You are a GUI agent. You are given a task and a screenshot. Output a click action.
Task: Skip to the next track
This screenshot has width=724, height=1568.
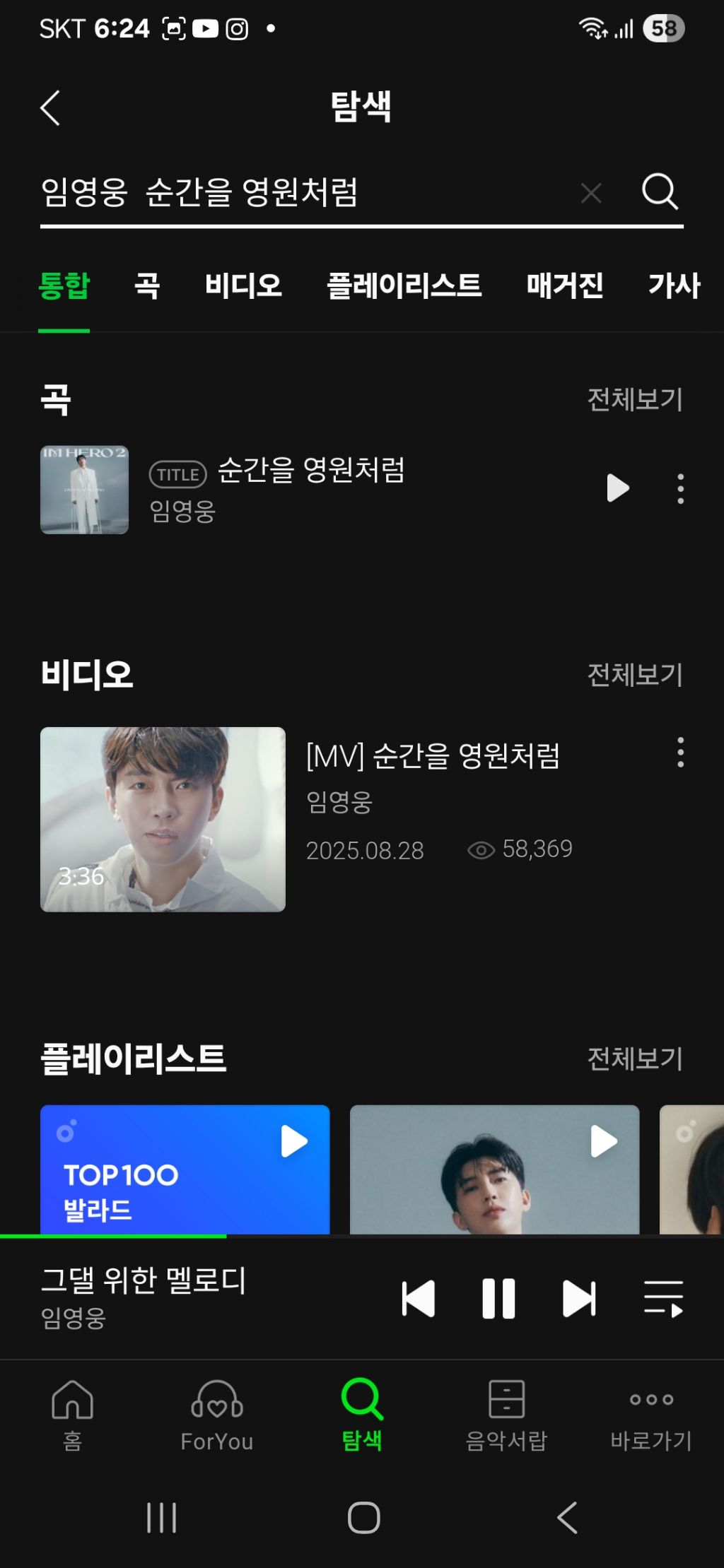click(579, 1298)
